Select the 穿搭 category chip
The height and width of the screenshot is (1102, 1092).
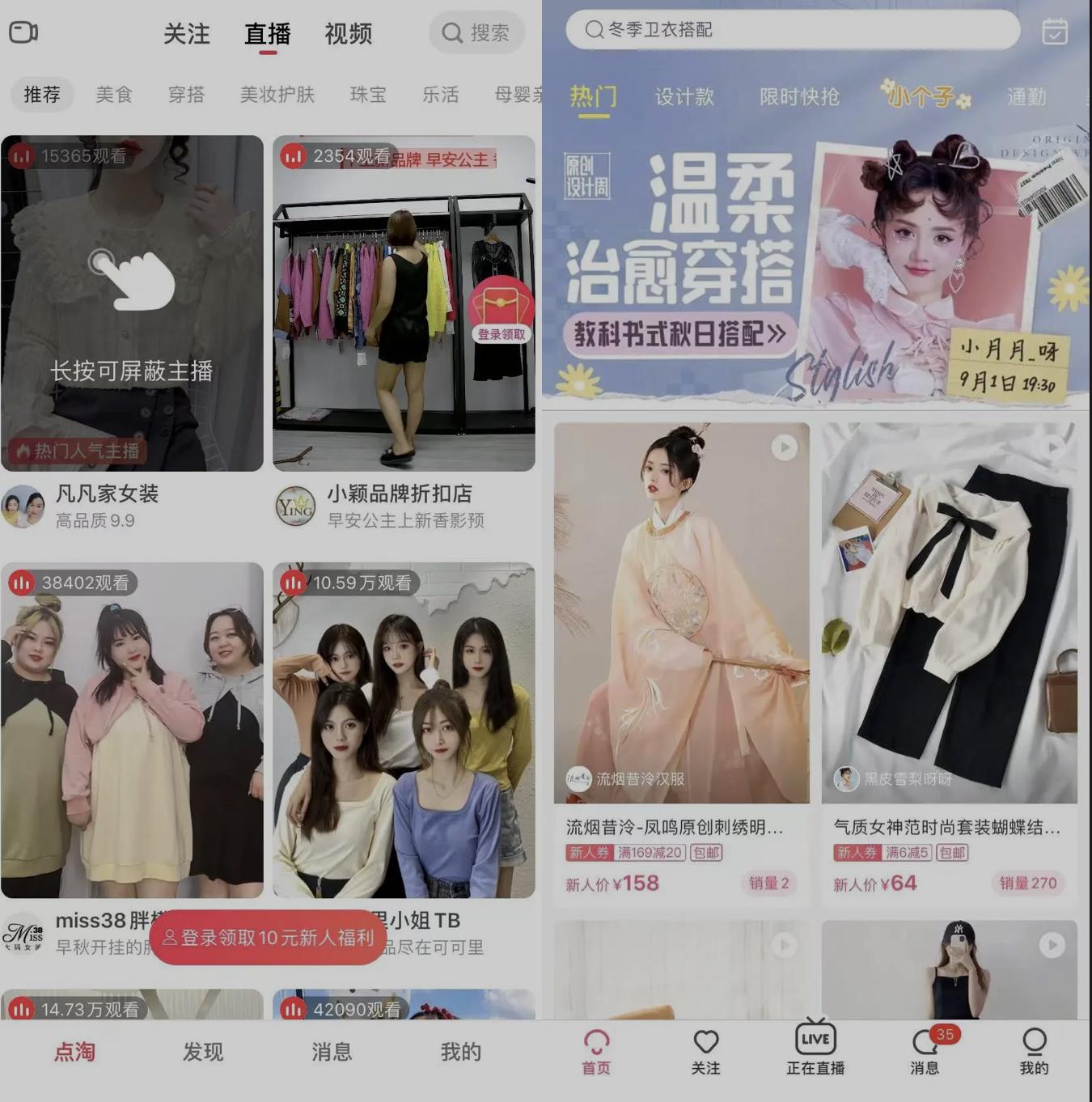point(186,95)
